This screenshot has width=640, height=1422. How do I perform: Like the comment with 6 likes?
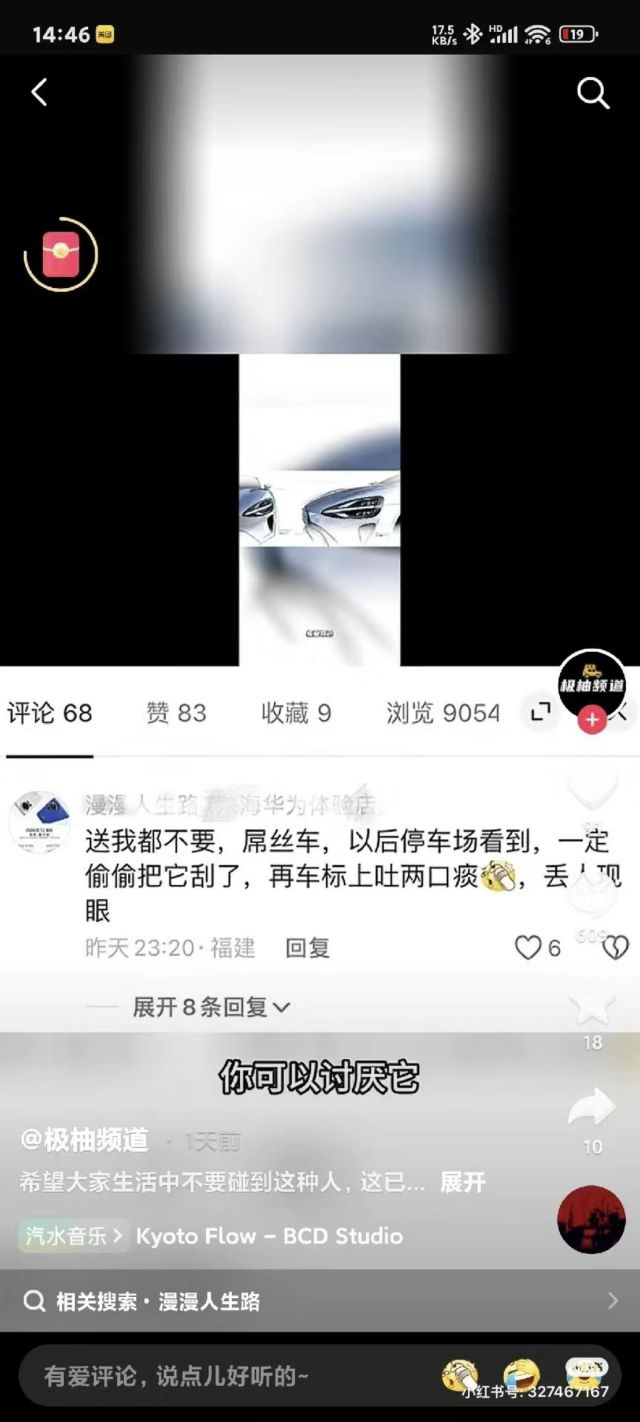(528, 947)
